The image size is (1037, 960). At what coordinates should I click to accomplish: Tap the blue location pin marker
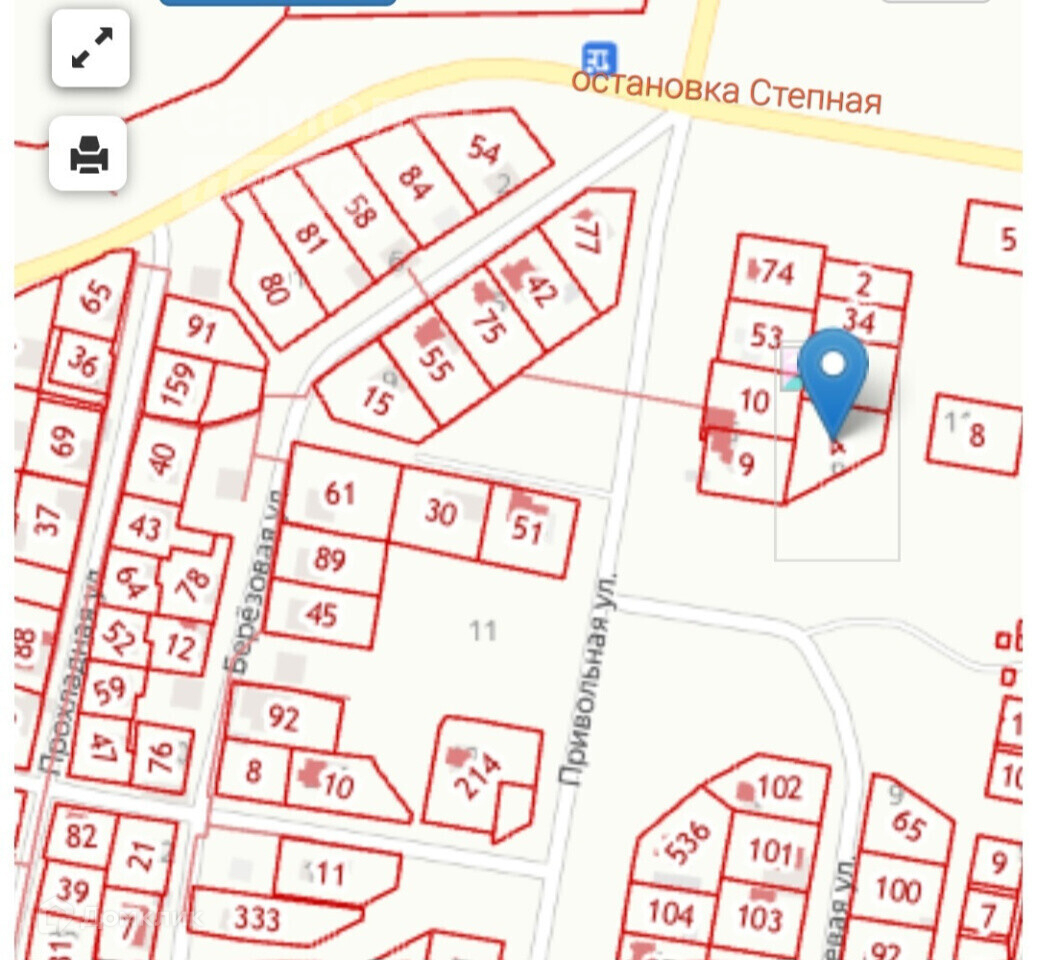click(x=833, y=383)
